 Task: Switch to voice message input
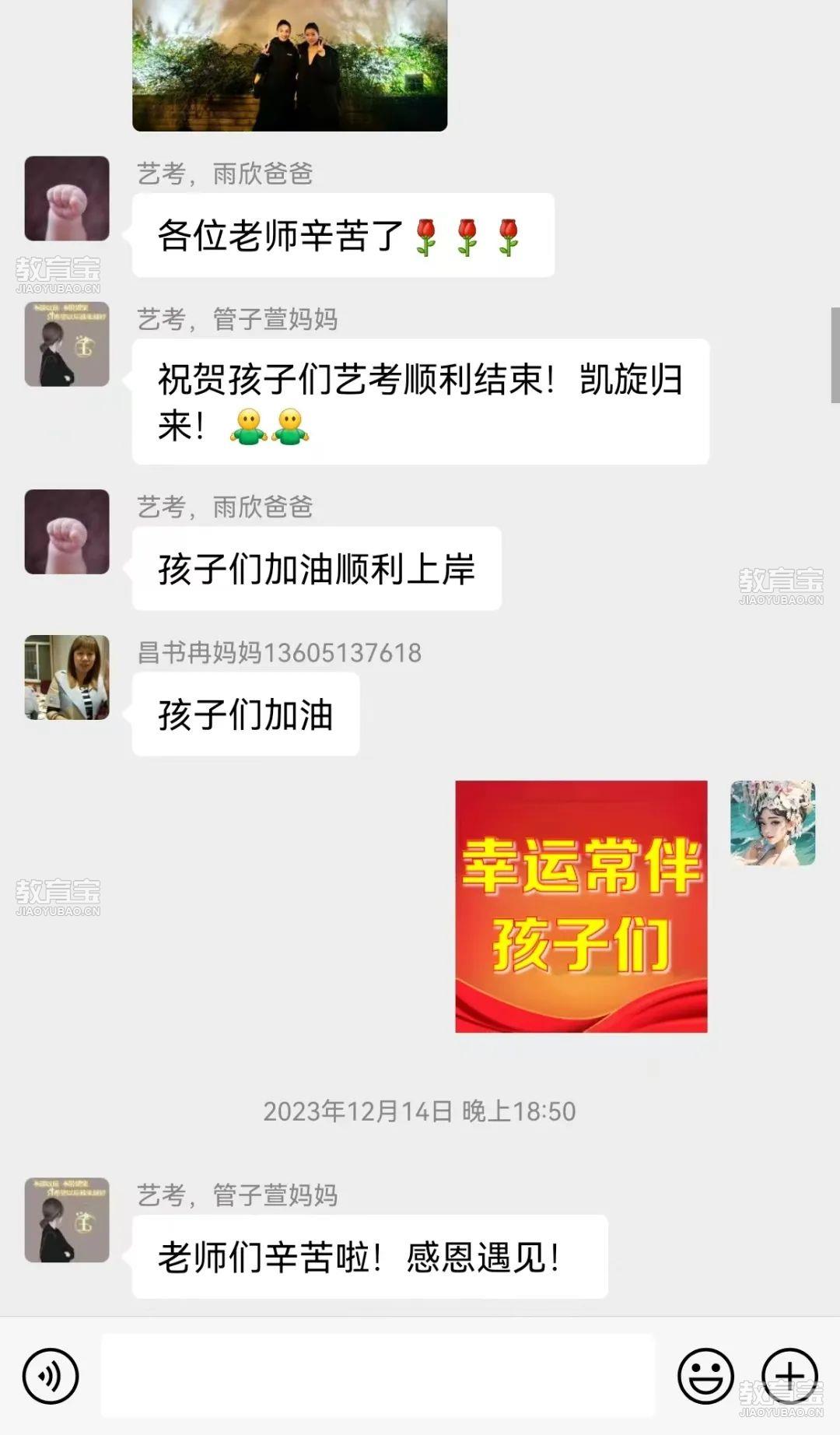click(x=51, y=1376)
